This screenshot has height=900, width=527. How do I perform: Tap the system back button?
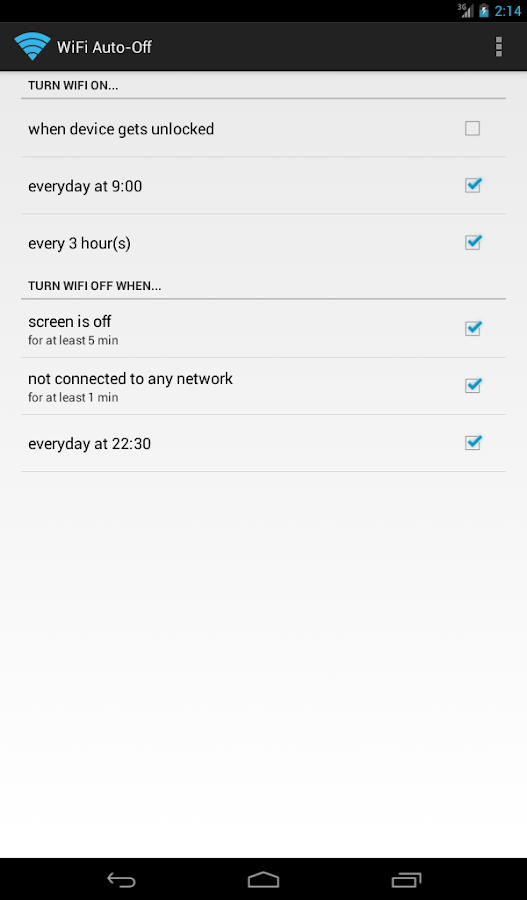coord(121,879)
